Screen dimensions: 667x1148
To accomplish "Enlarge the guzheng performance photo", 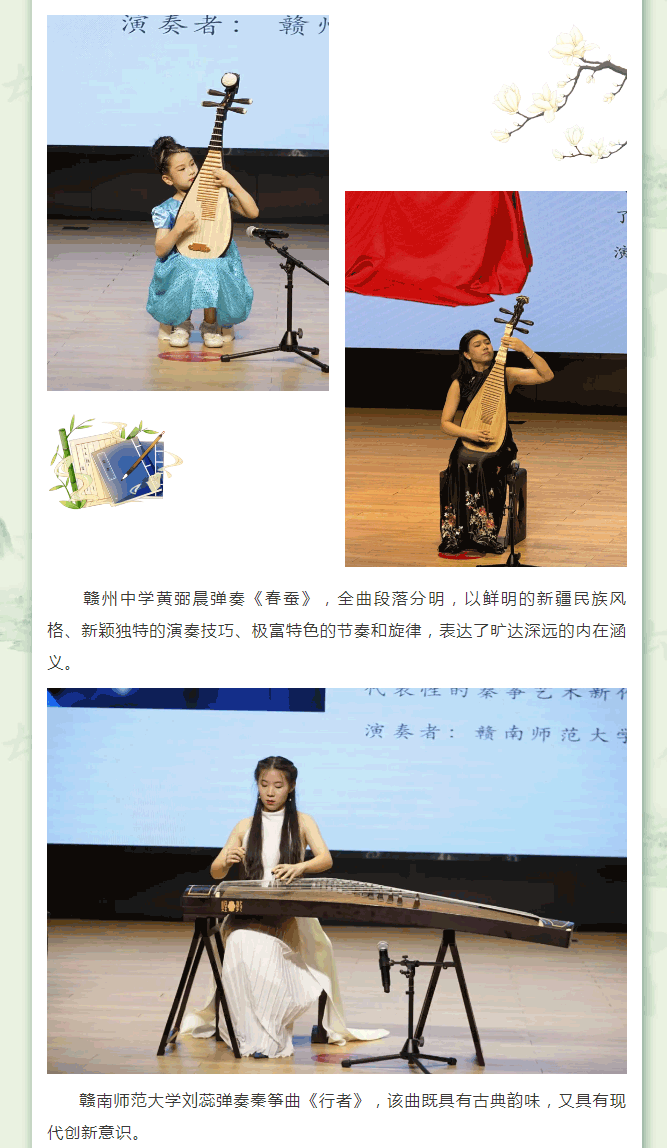I will pos(337,880).
